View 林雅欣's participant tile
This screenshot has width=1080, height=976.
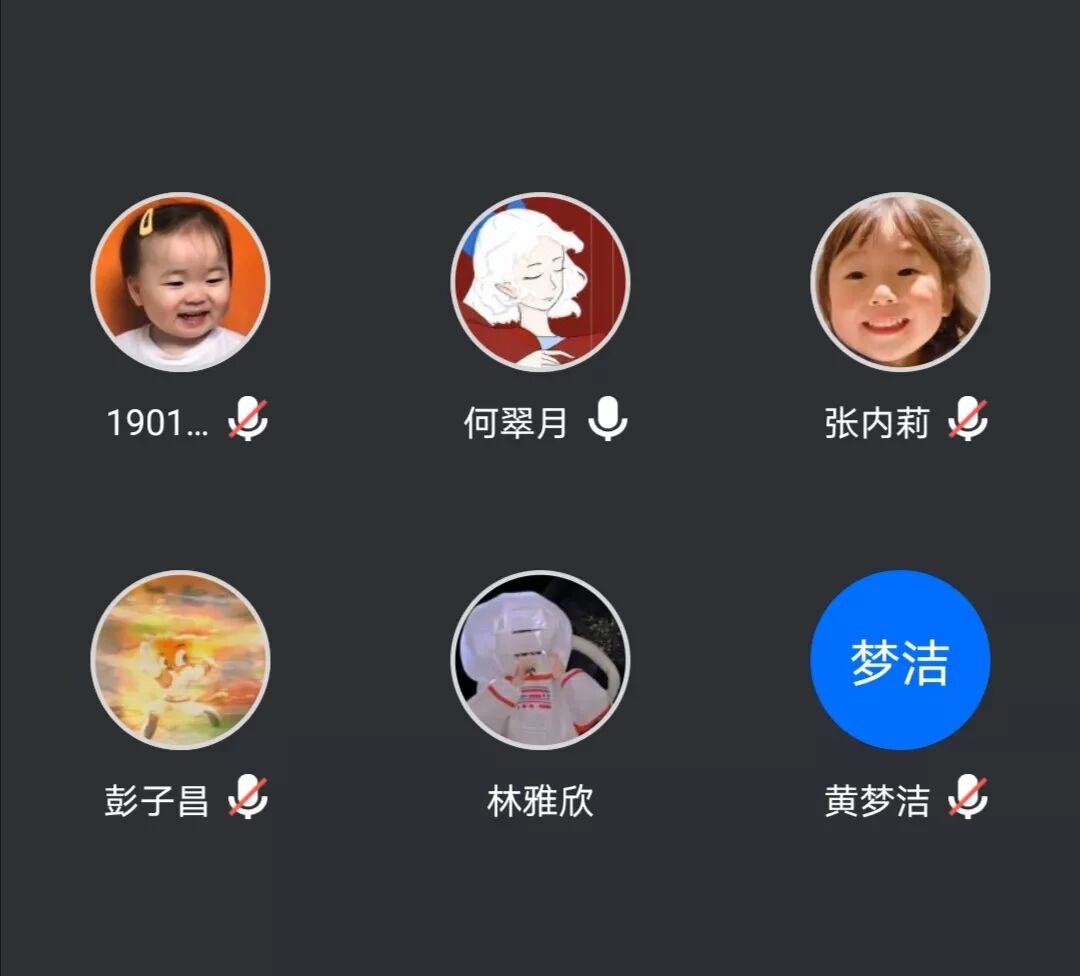tap(540, 660)
